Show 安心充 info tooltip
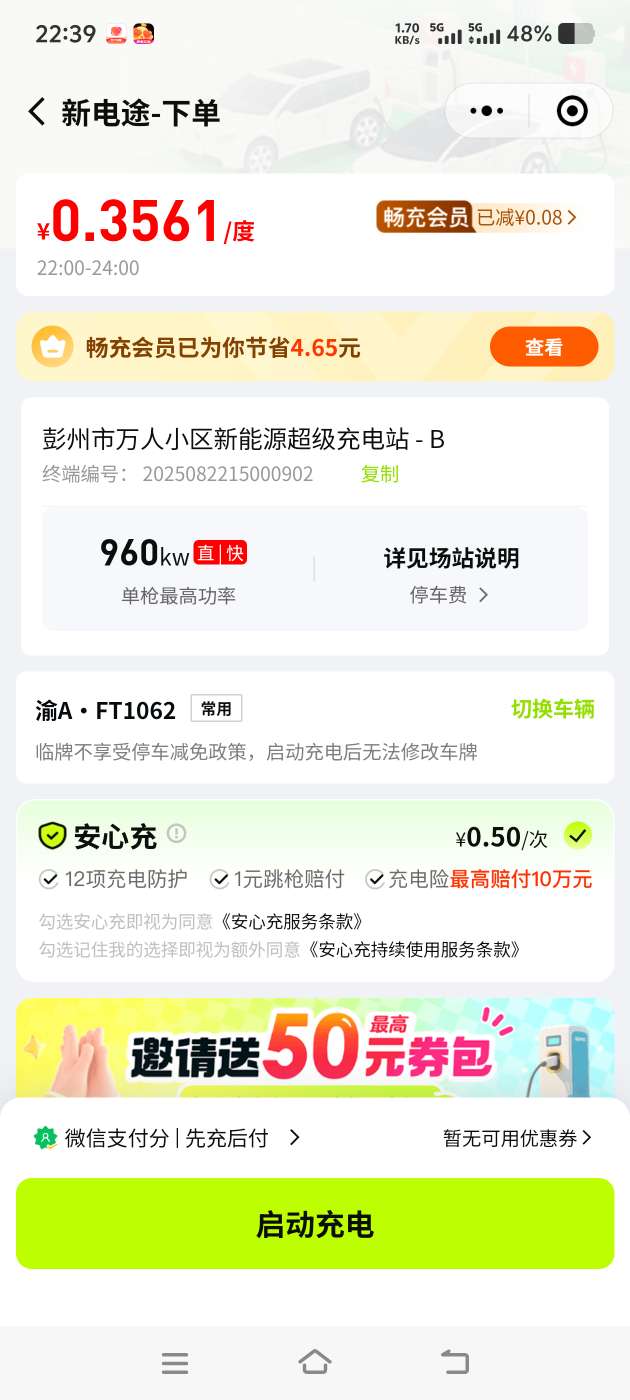Image resolution: width=630 pixels, height=1400 pixels. pyautogui.click(x=177, y=833)
